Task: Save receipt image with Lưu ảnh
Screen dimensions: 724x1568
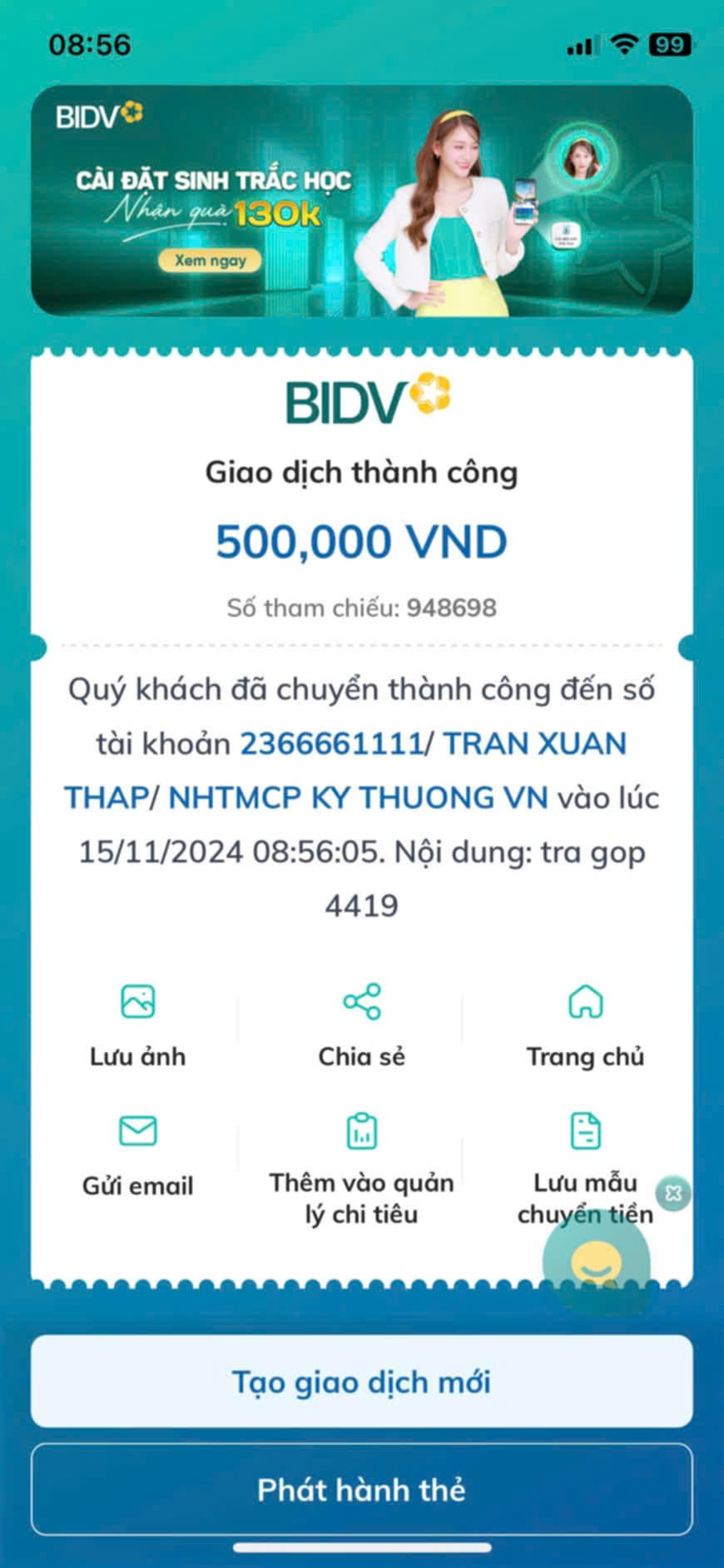Action: [137, 1024]
